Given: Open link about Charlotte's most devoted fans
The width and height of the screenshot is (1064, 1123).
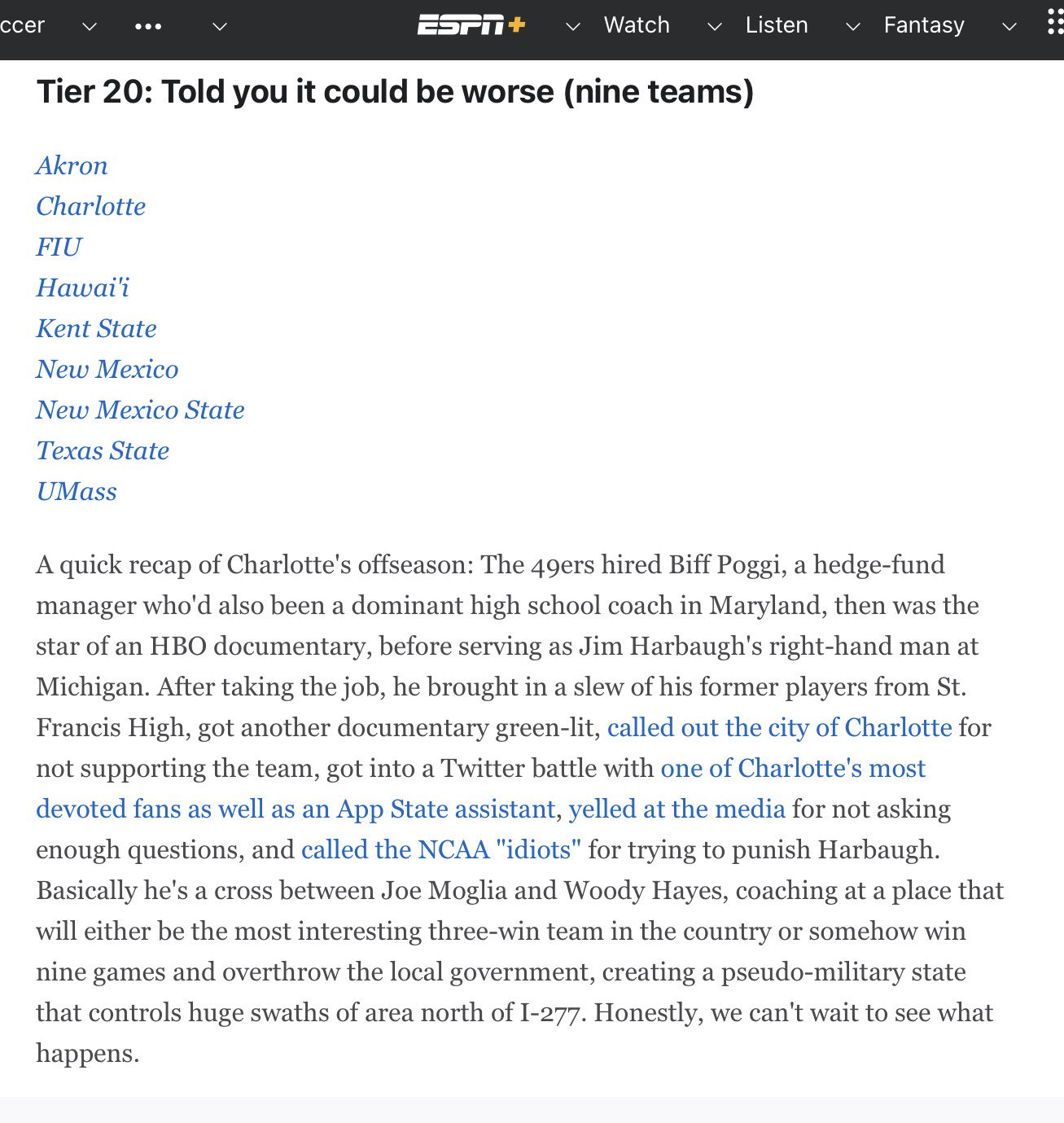Looking at the screenshot, I should [x=792, y=768].
